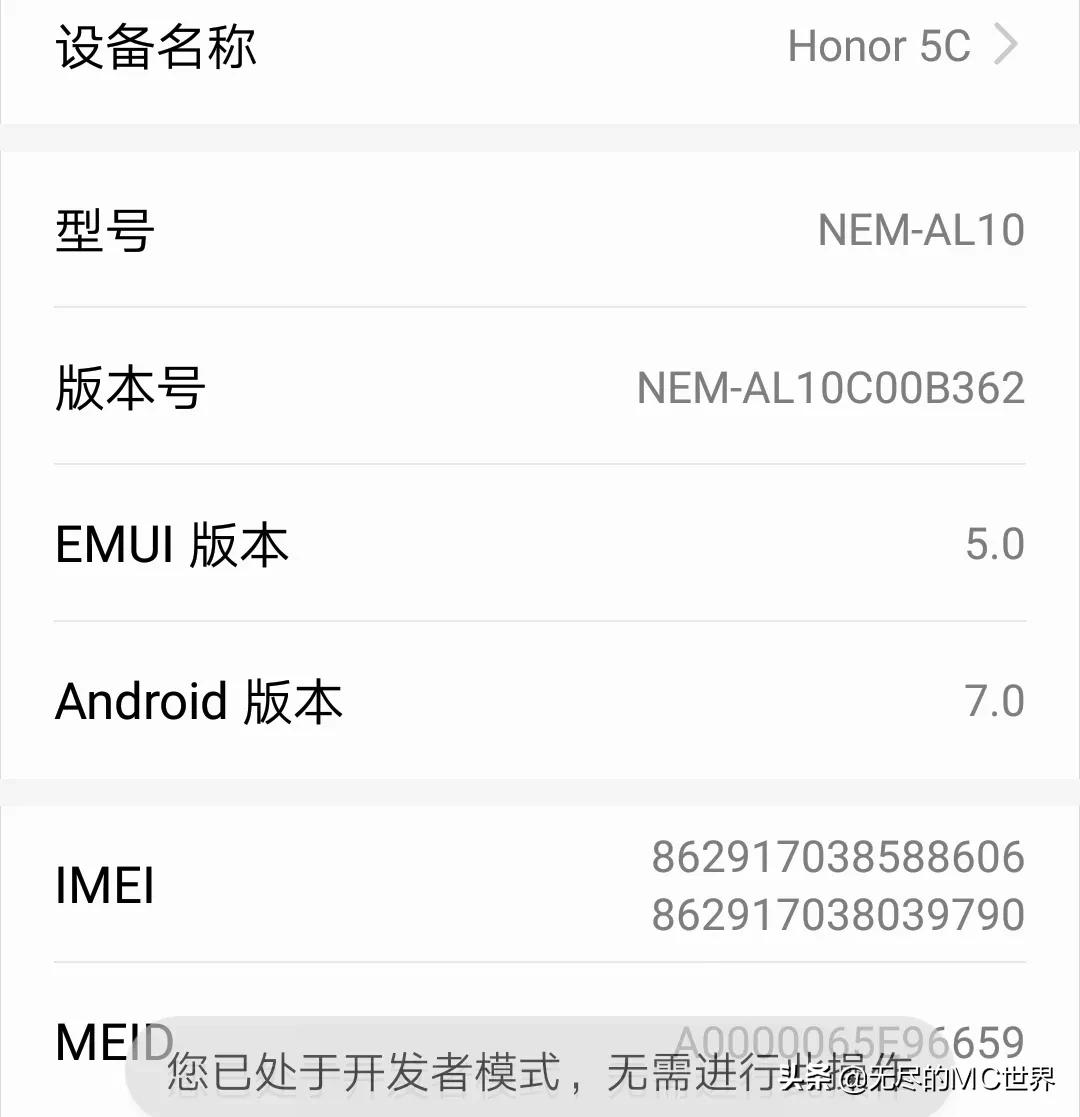Image resolution: width=1080 pixels, height=1117 pixels.
Task: Select the IMEI row label
Action: (x=104, y=885)
